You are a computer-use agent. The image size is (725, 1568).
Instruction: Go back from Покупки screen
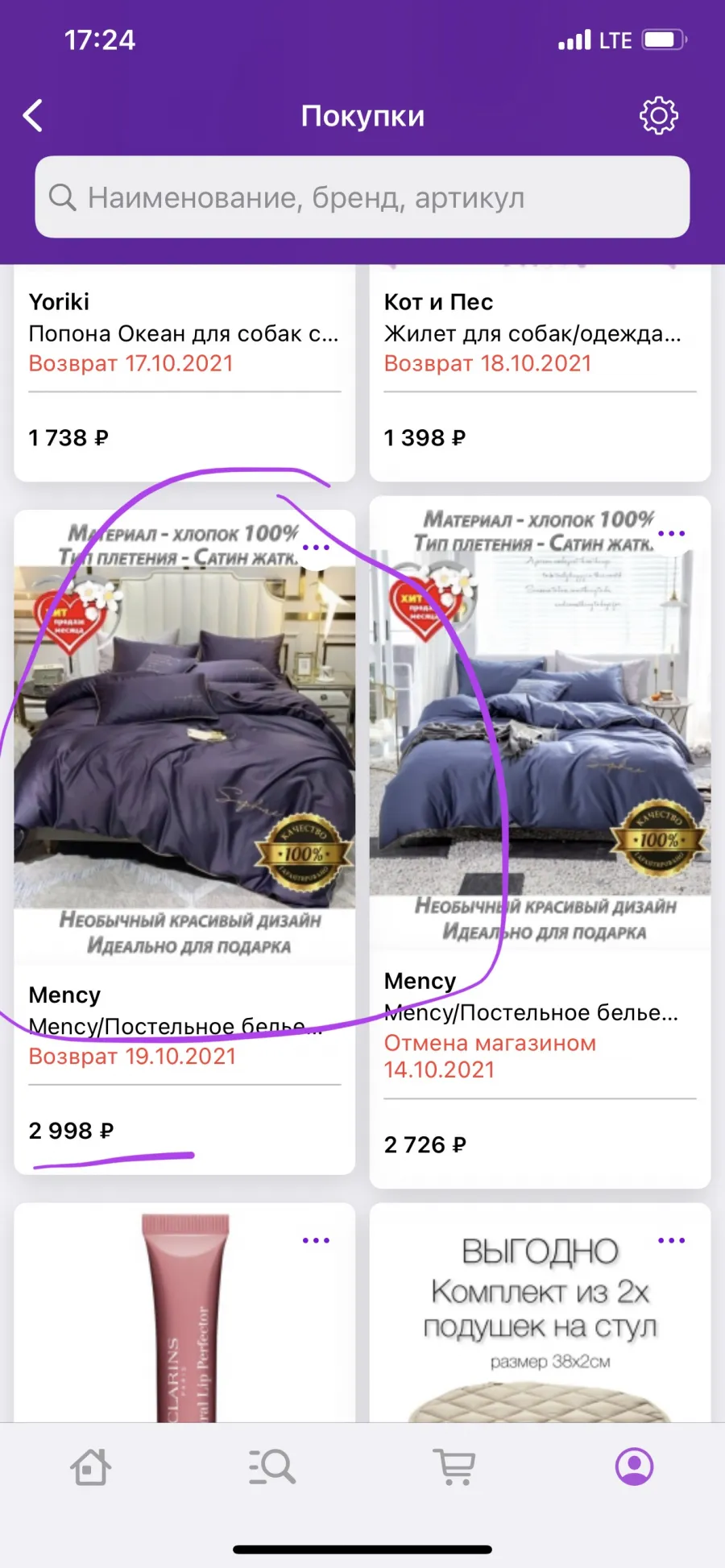pyautogui.click(x=33, y=116)
